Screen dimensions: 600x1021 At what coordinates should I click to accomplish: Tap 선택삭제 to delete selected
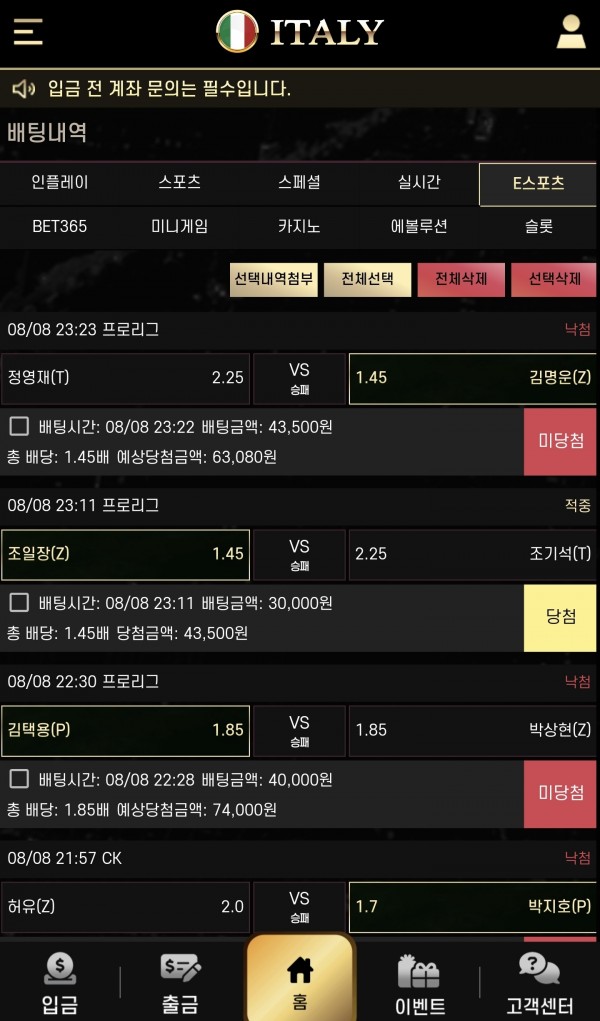(554, 279)
